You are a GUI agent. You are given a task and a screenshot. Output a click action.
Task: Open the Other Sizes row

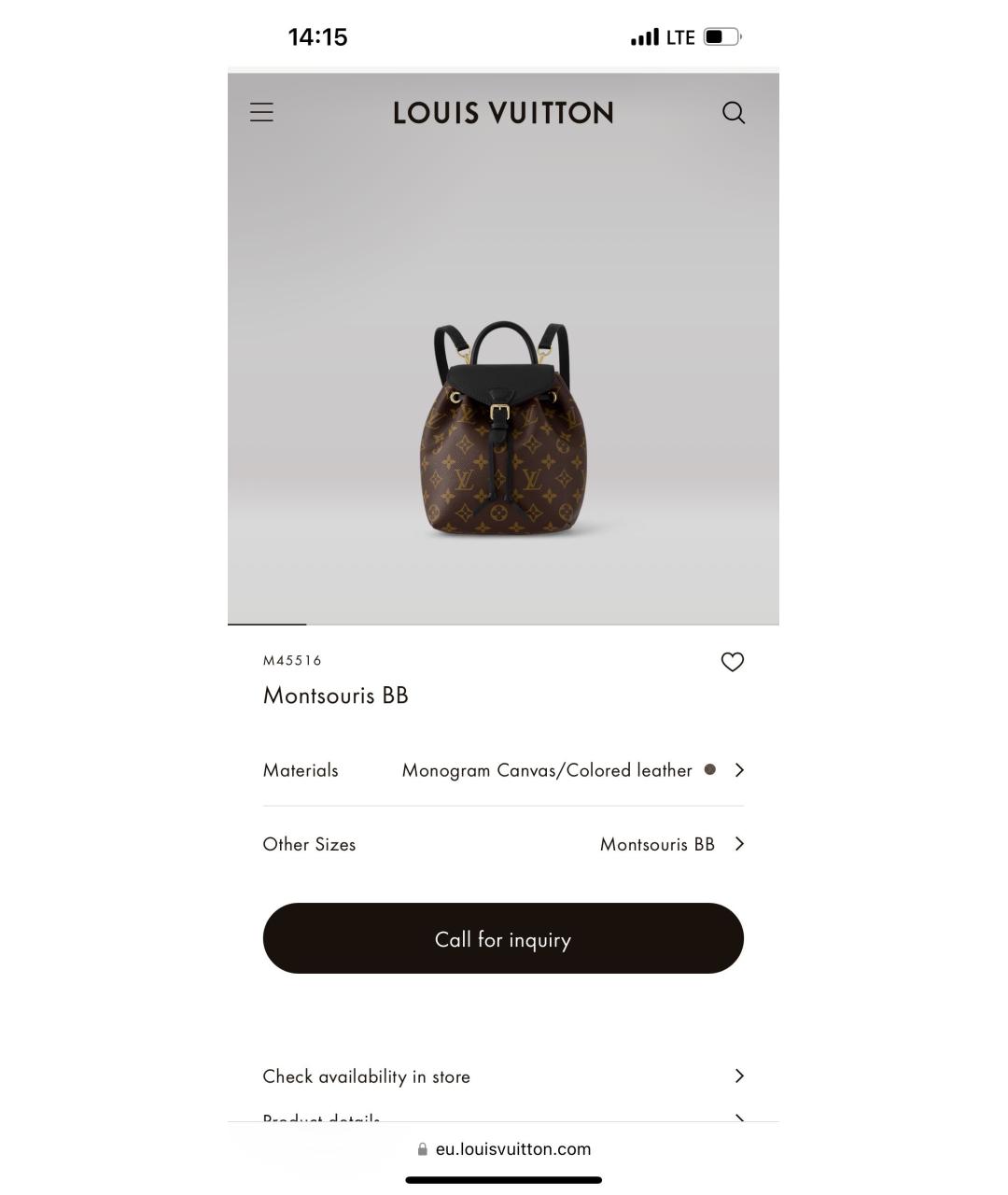point(503,844)
